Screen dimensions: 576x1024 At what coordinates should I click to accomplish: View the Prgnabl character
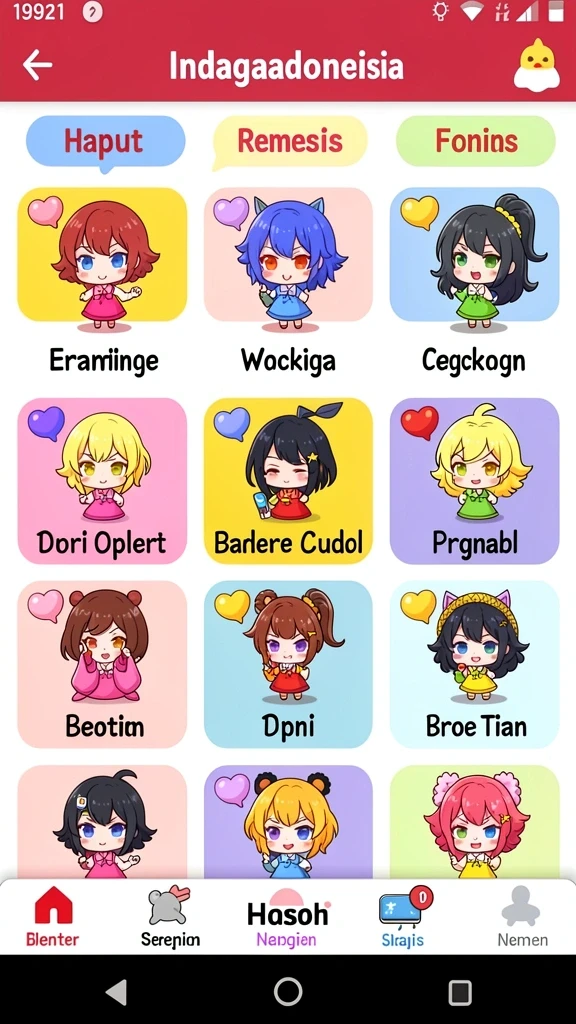[475, 481]
